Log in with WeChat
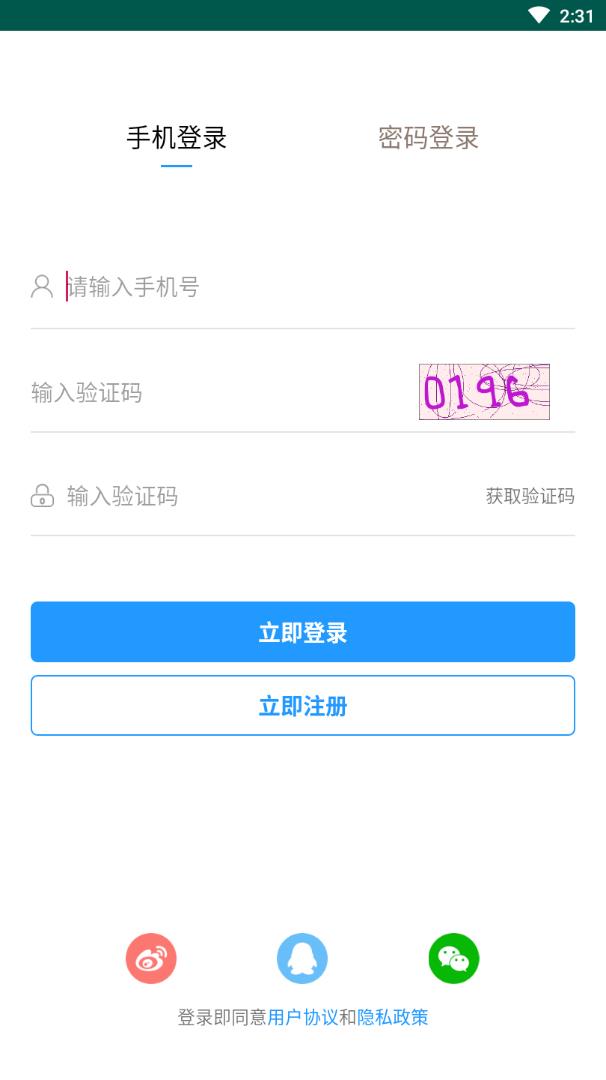The height and width of the screenshot is (1080, 606). 454,959
